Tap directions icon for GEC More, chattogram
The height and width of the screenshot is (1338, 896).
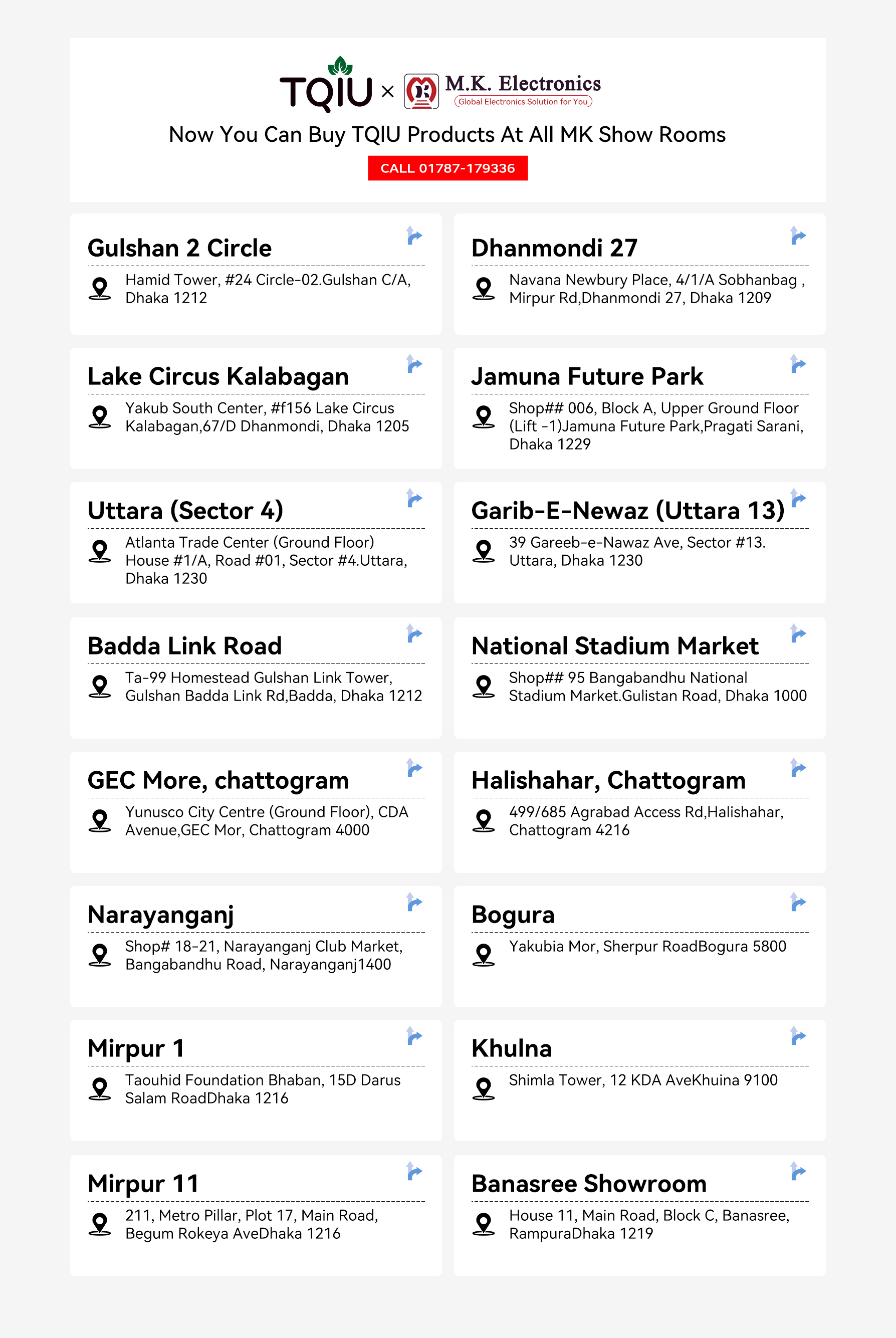414,768
